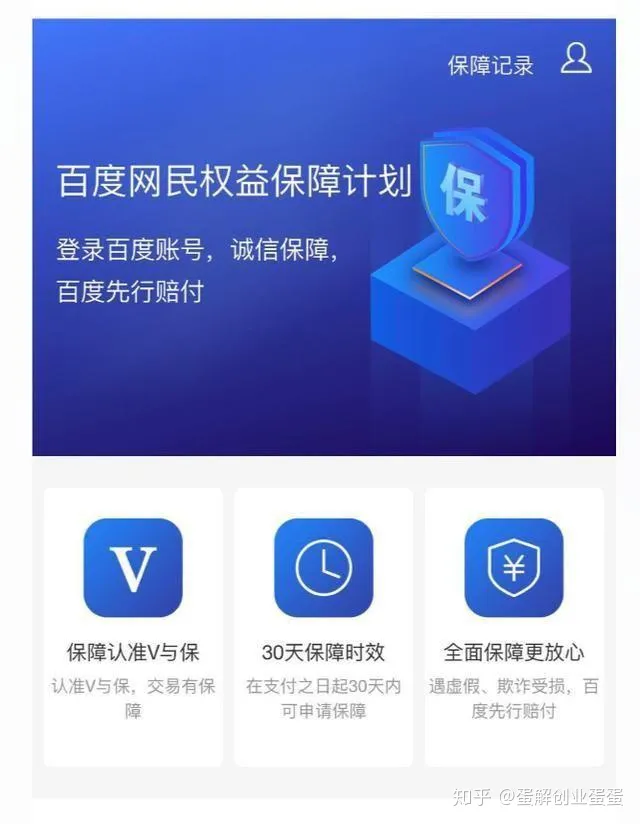Screen dimensions: 640x824
Task: Open the user profile icon
Action: click(x=576, y=58)
